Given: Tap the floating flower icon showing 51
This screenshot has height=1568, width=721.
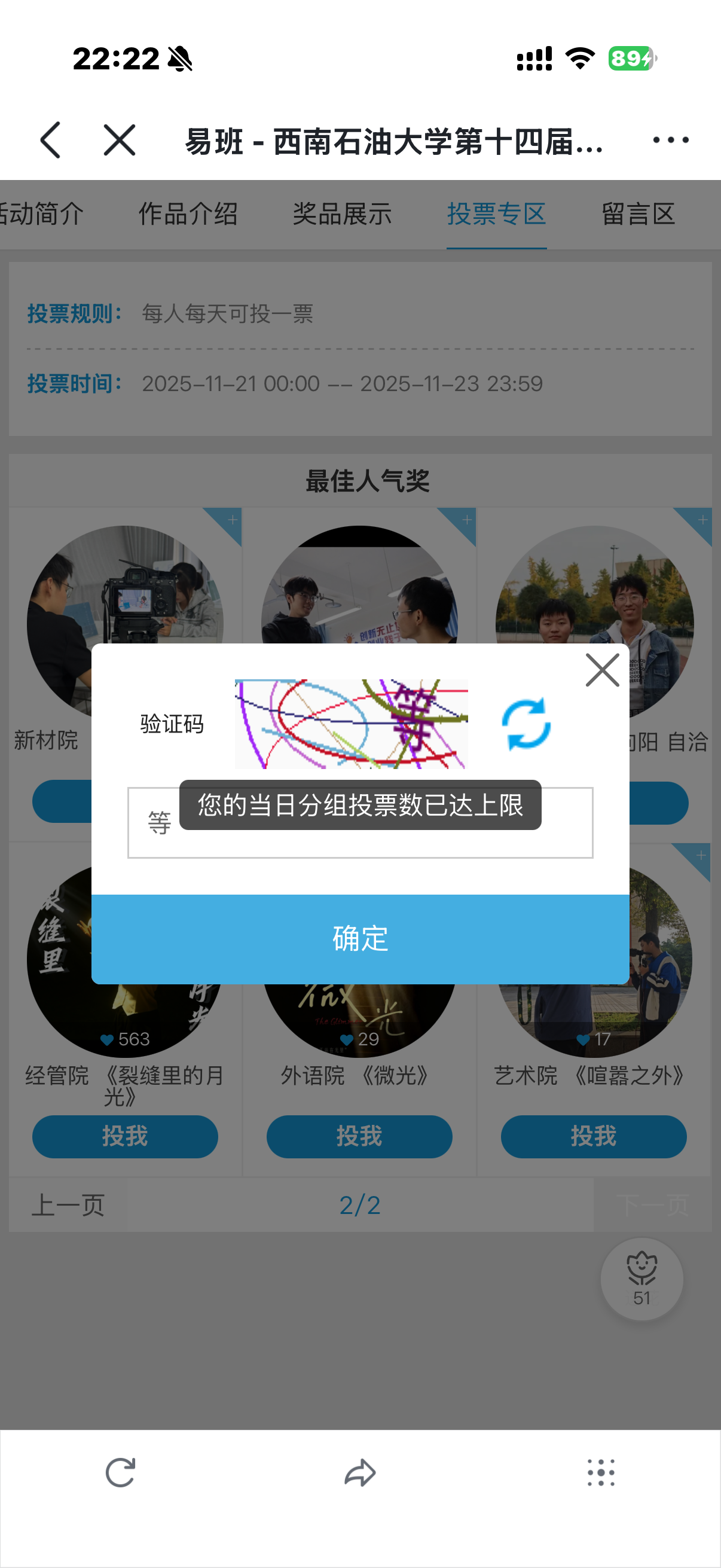Looking at the screenshot, I should point(642,1279).
